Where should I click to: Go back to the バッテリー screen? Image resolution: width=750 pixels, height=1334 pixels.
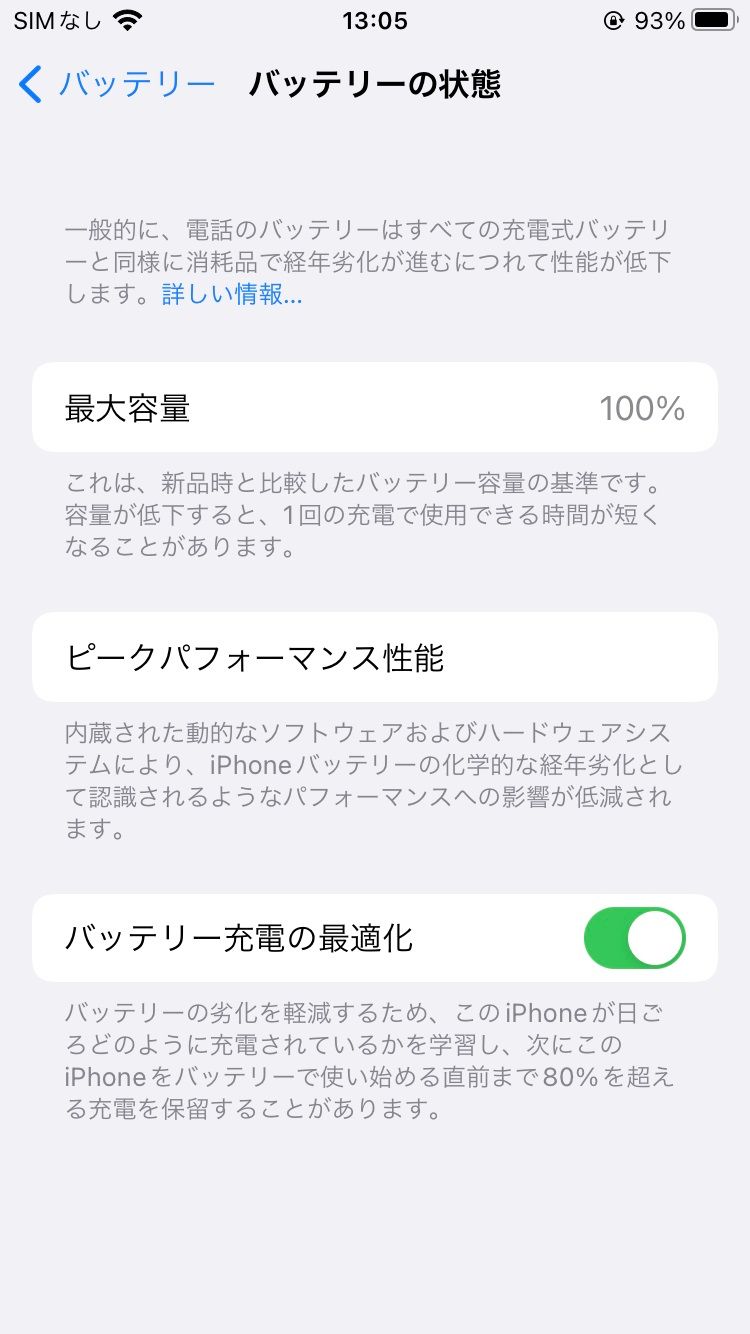click(x=117, y=84)
